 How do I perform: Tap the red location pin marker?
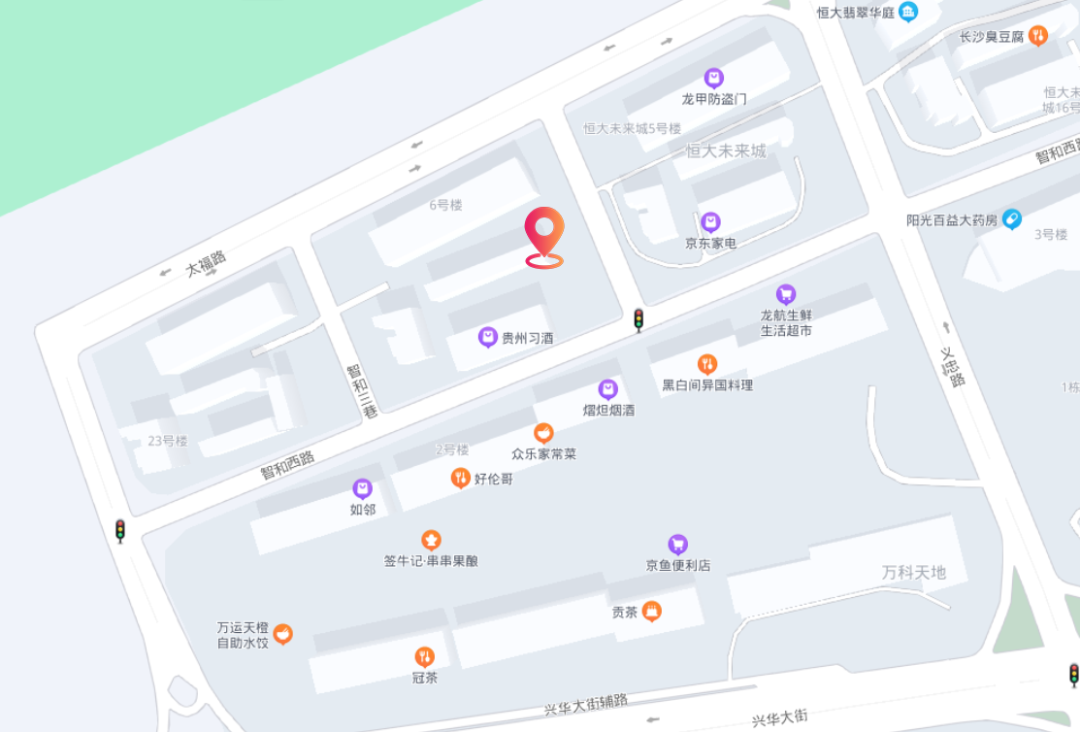point(544,234)
